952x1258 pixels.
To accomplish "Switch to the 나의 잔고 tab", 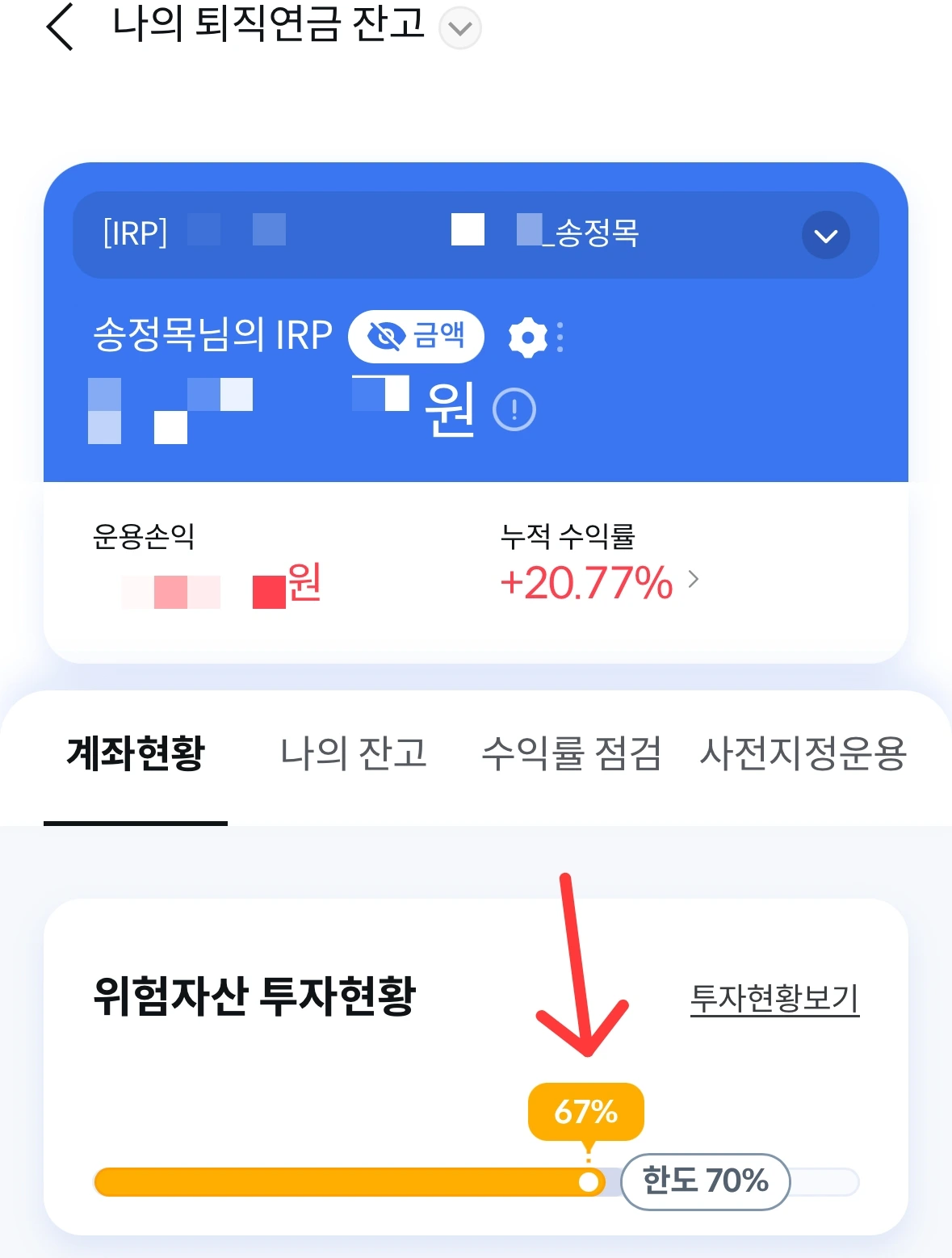I will [355, 754].
